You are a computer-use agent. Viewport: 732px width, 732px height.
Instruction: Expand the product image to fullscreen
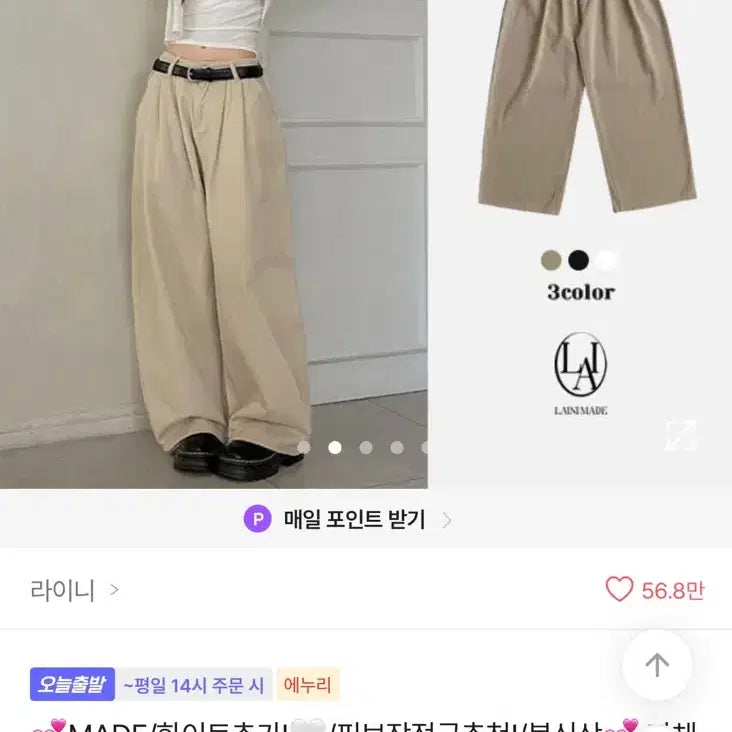[x=681, y=435]
